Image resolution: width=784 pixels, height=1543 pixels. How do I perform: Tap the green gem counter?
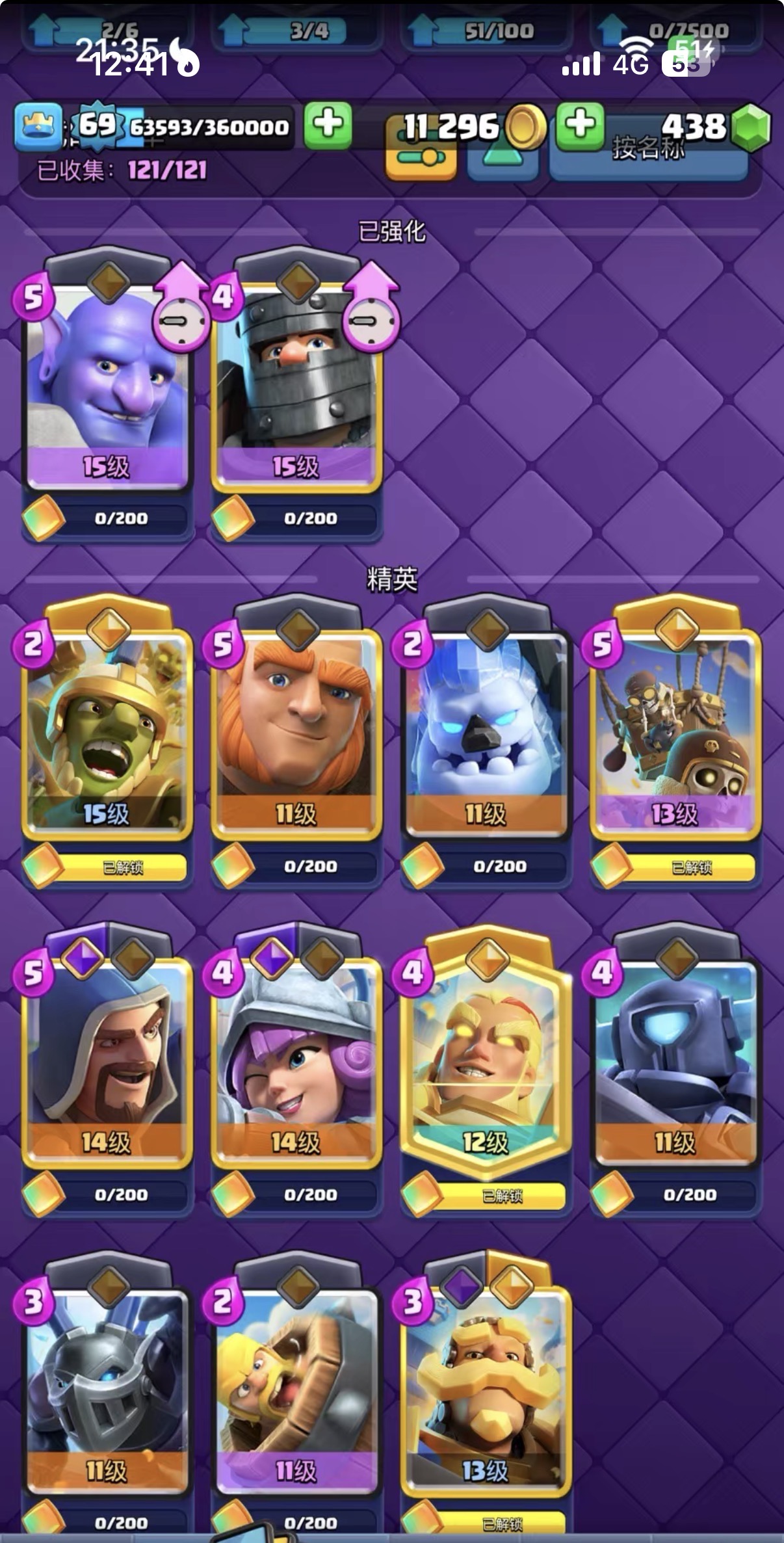pos(715,126)
